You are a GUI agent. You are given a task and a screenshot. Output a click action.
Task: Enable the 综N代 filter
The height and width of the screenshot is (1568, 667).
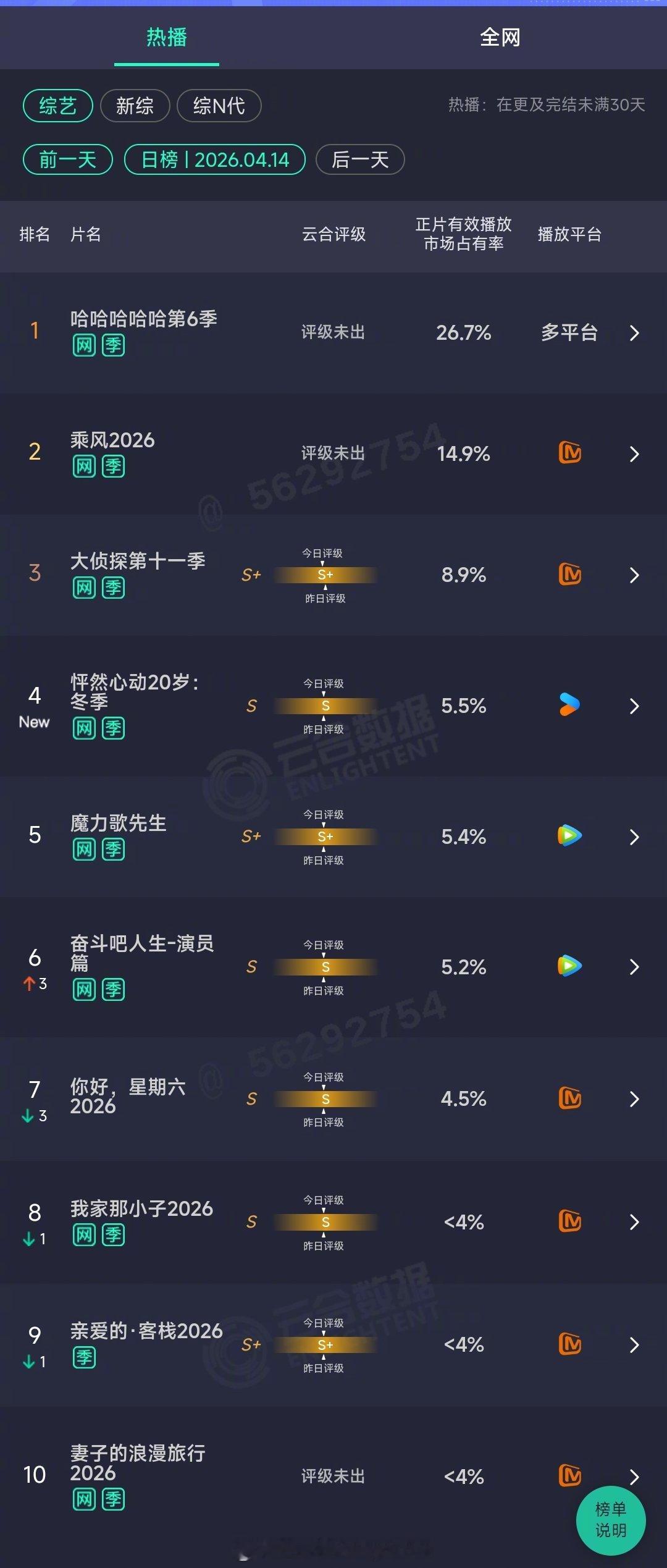click(x=218, y=106)
